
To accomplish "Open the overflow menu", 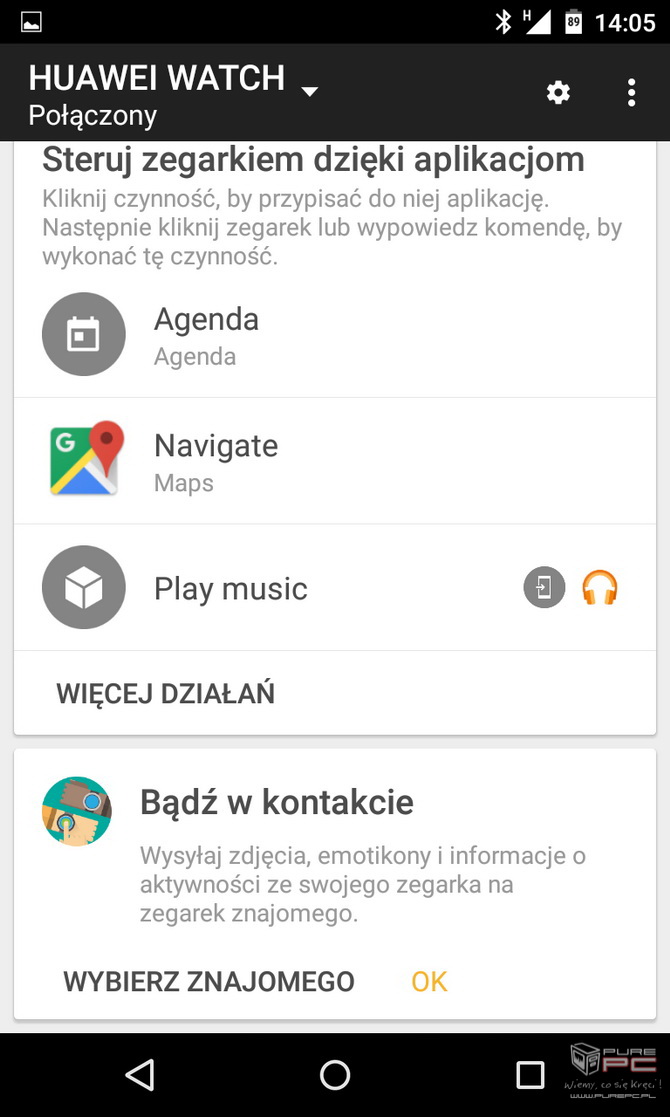I will [631, 93].
